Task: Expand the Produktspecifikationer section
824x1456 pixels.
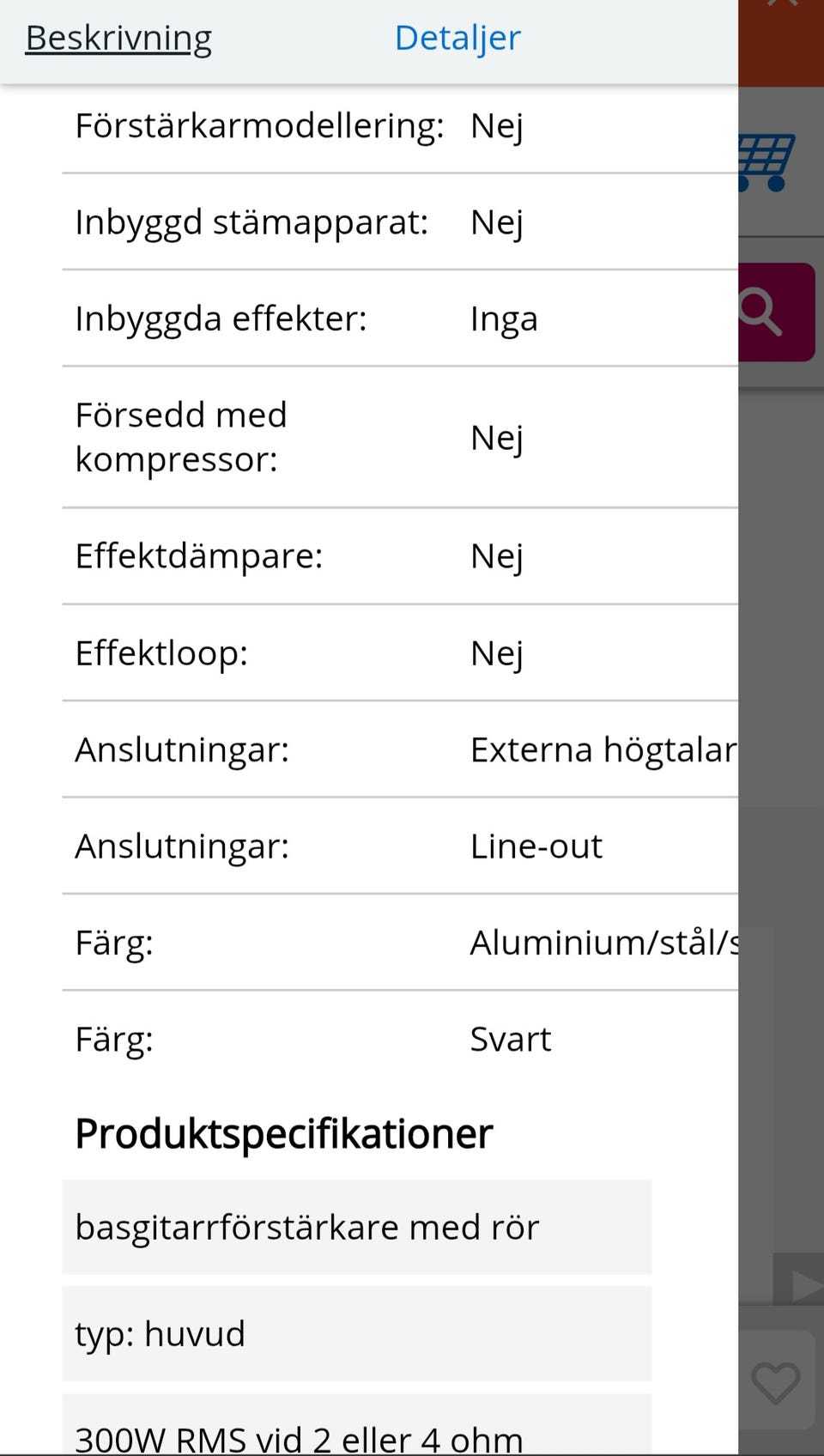Action: (283, 1131)
